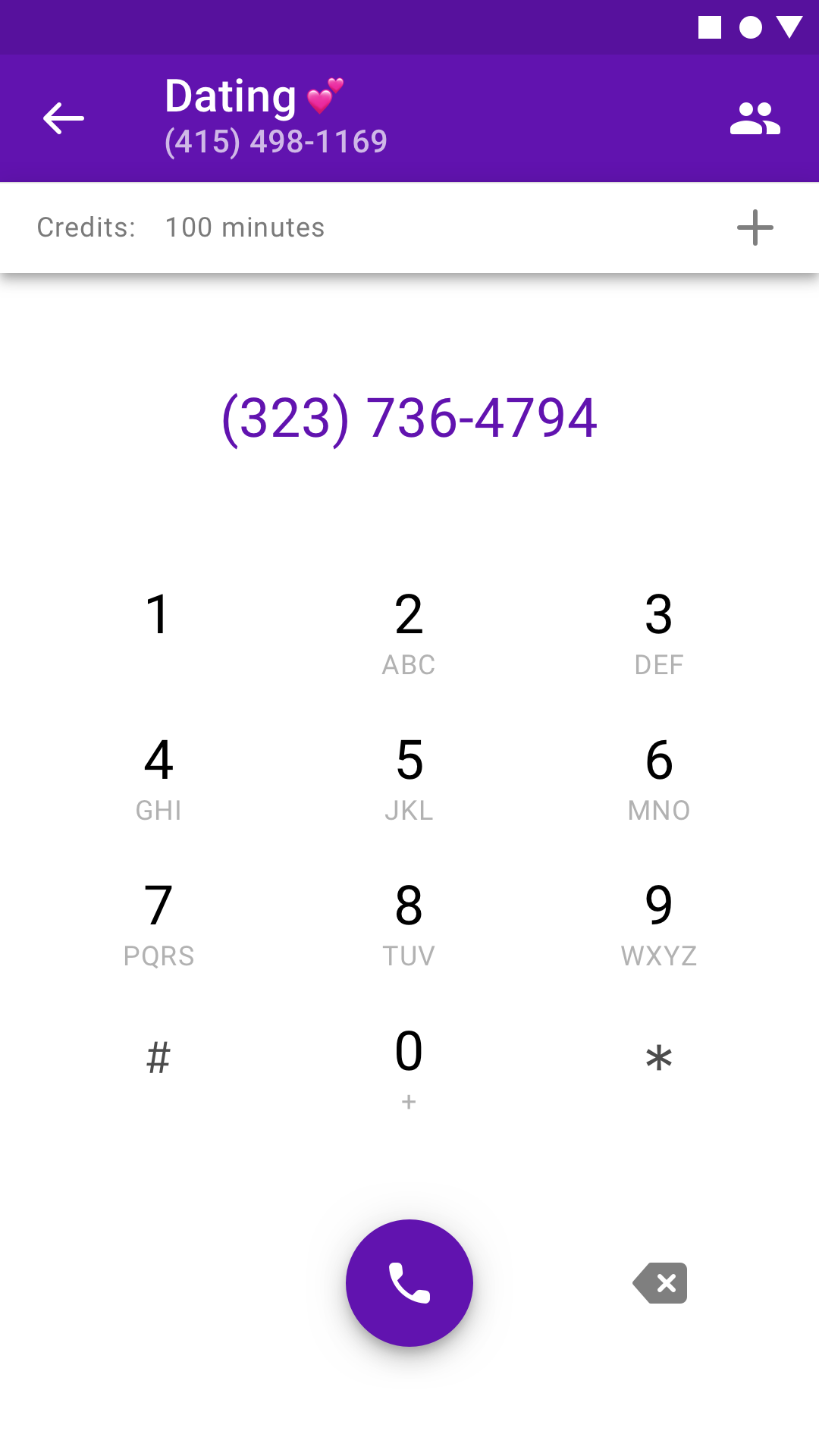Tap the backspace icon to delete a digit
Screen dimensions: 819x1456
coord(659,1283)
